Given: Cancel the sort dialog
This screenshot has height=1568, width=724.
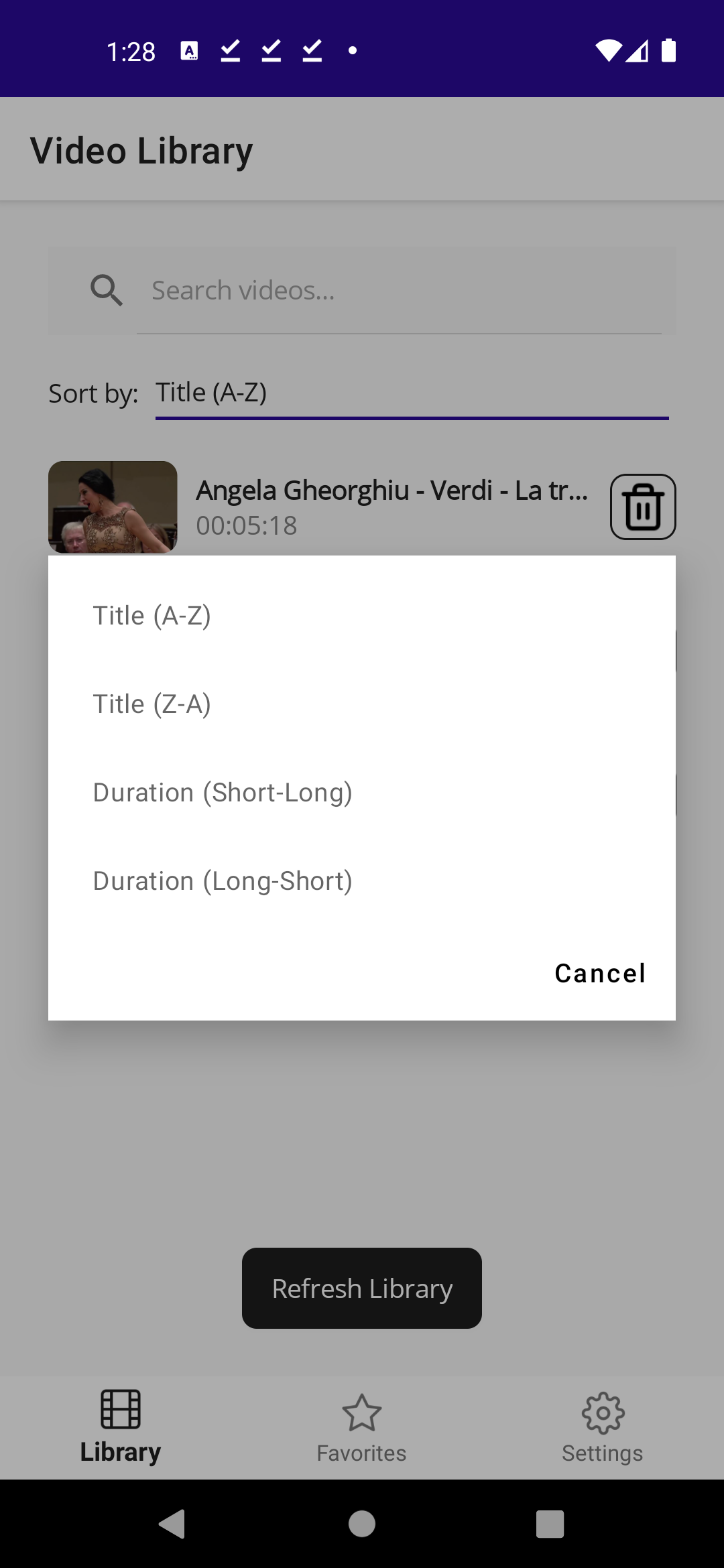Looking at the screenshot, I should point(600,974).
